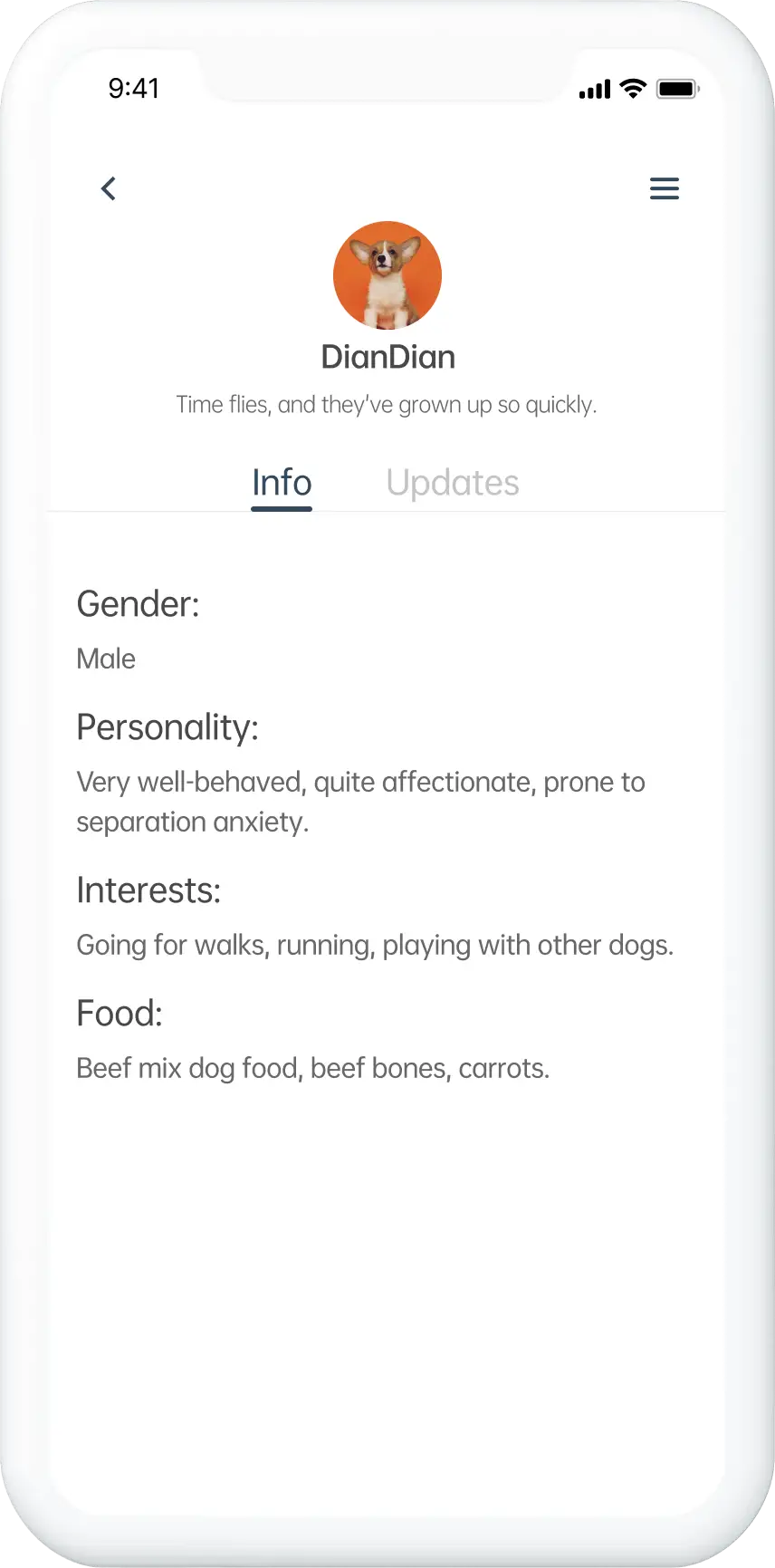The image size is (775, 1568).
Task: Select the walks and running interests text
Action: 376,945
